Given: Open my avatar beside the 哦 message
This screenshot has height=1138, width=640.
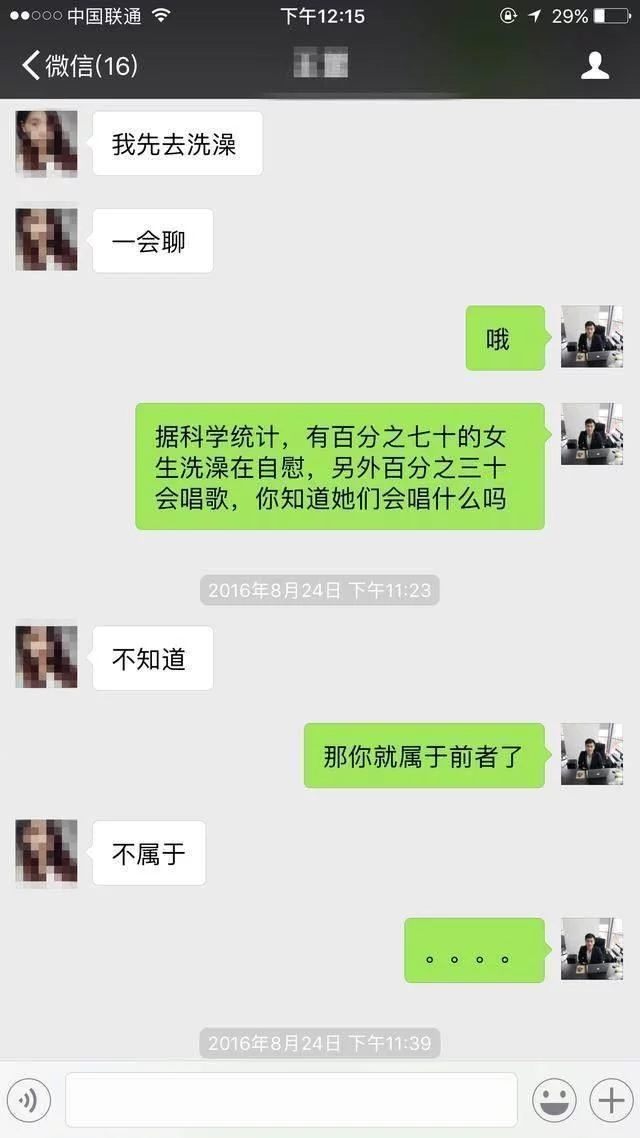Looking at the screenshot, I should pos(591,337).
